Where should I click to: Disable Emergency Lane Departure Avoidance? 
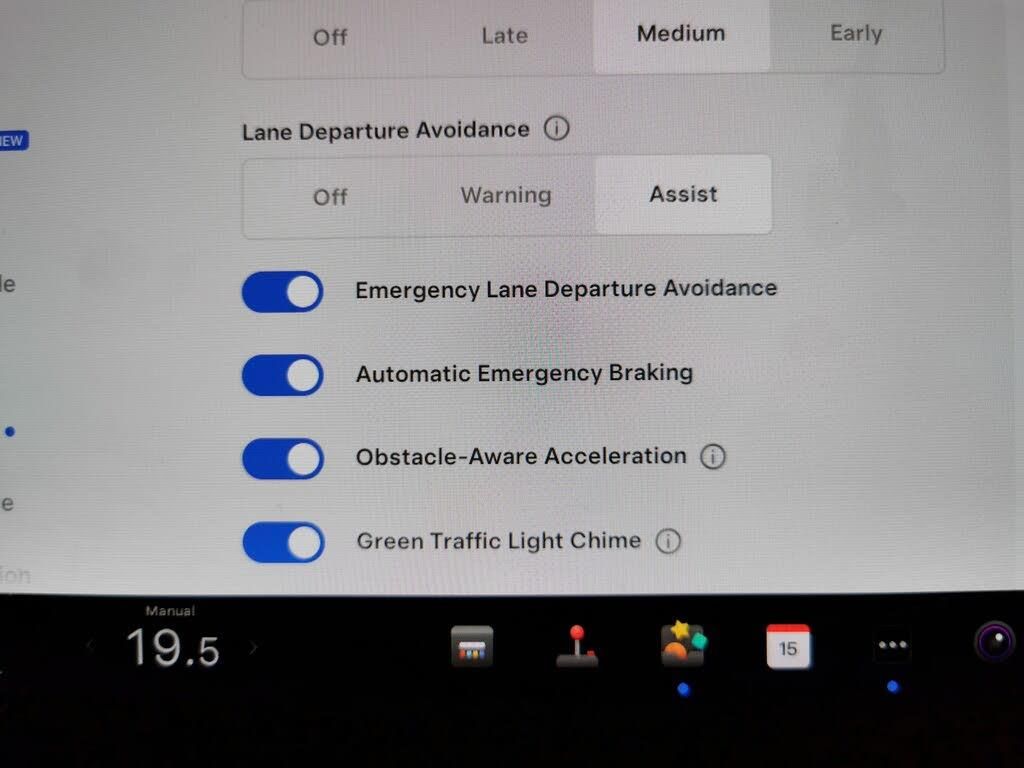(x=283, y=292)
